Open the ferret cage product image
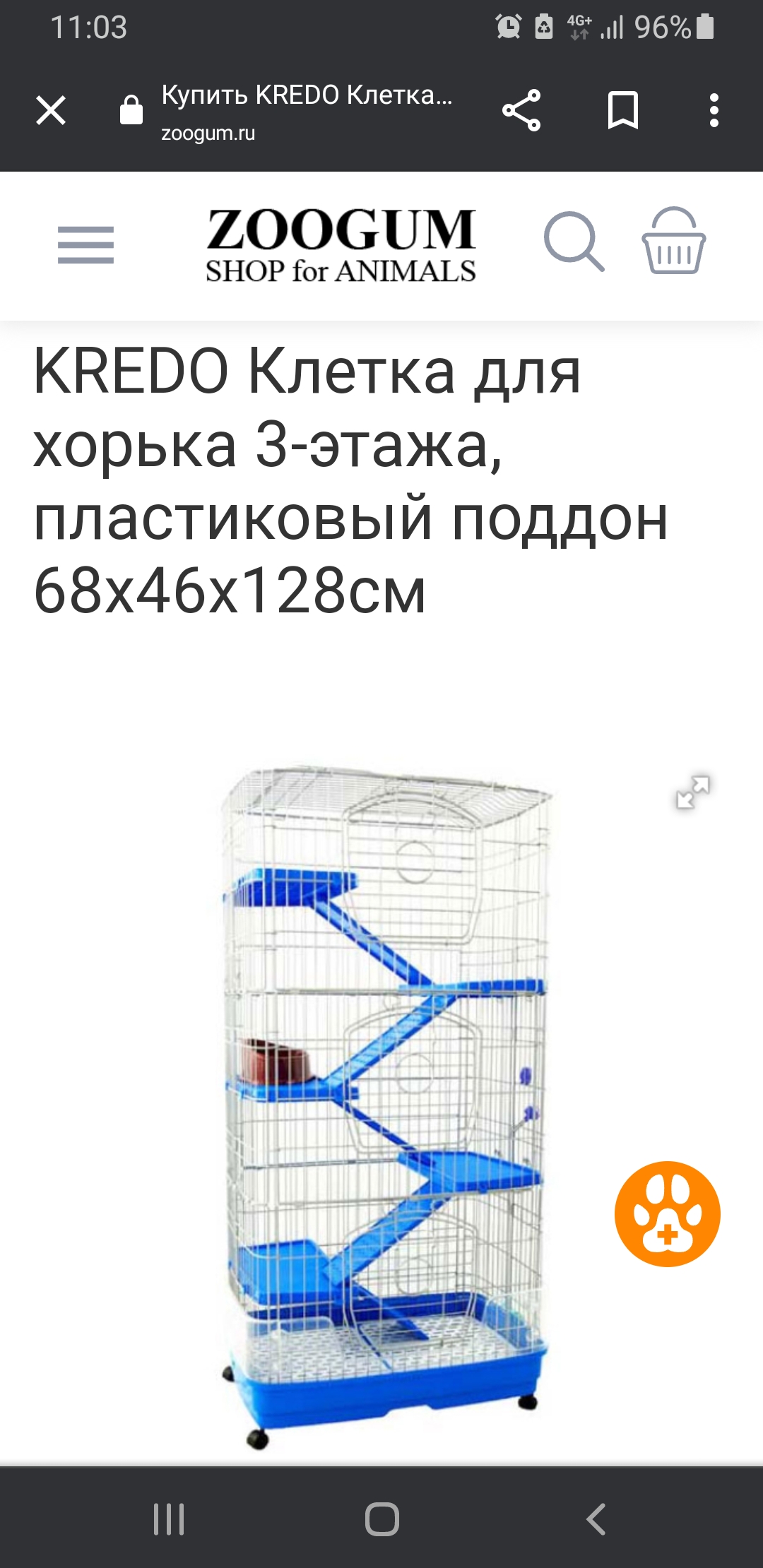 385,1105
